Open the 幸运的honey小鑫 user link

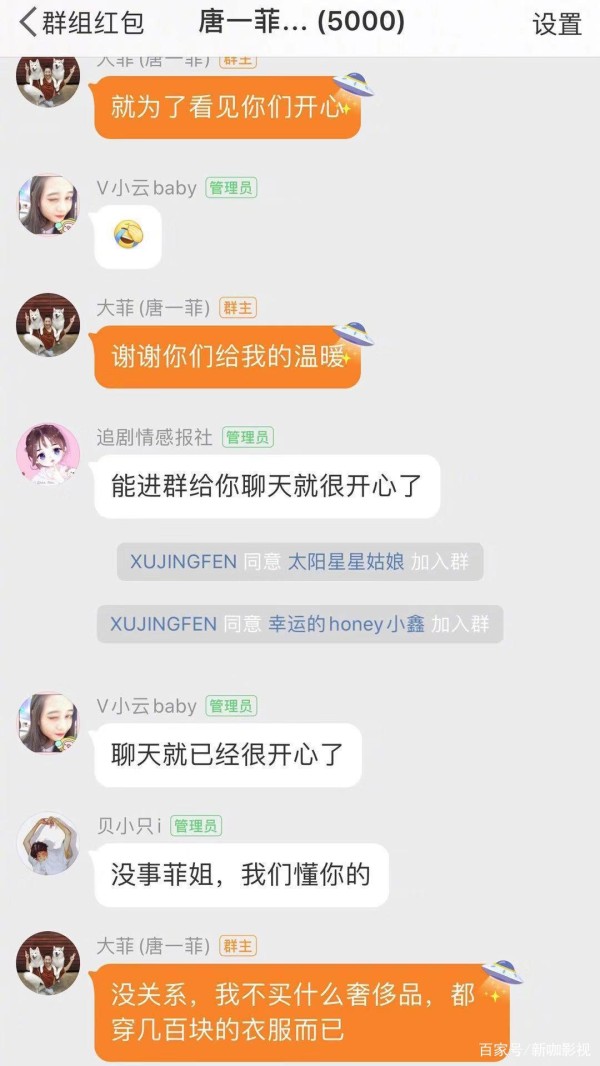coord(346,624)
